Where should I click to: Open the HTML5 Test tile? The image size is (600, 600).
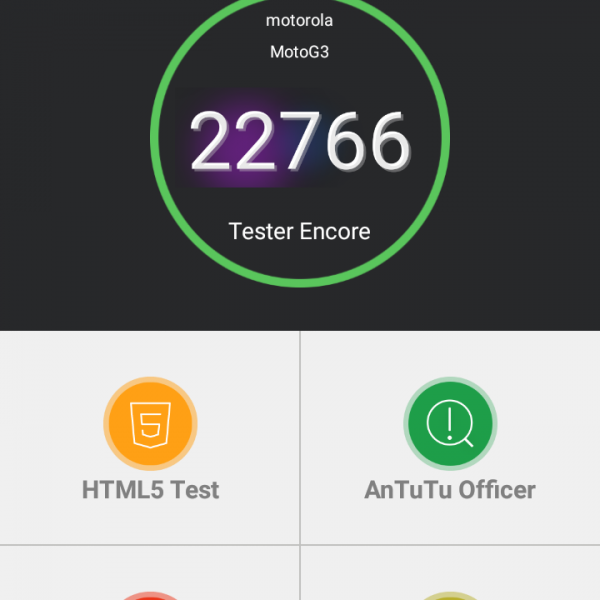point(150,438)
